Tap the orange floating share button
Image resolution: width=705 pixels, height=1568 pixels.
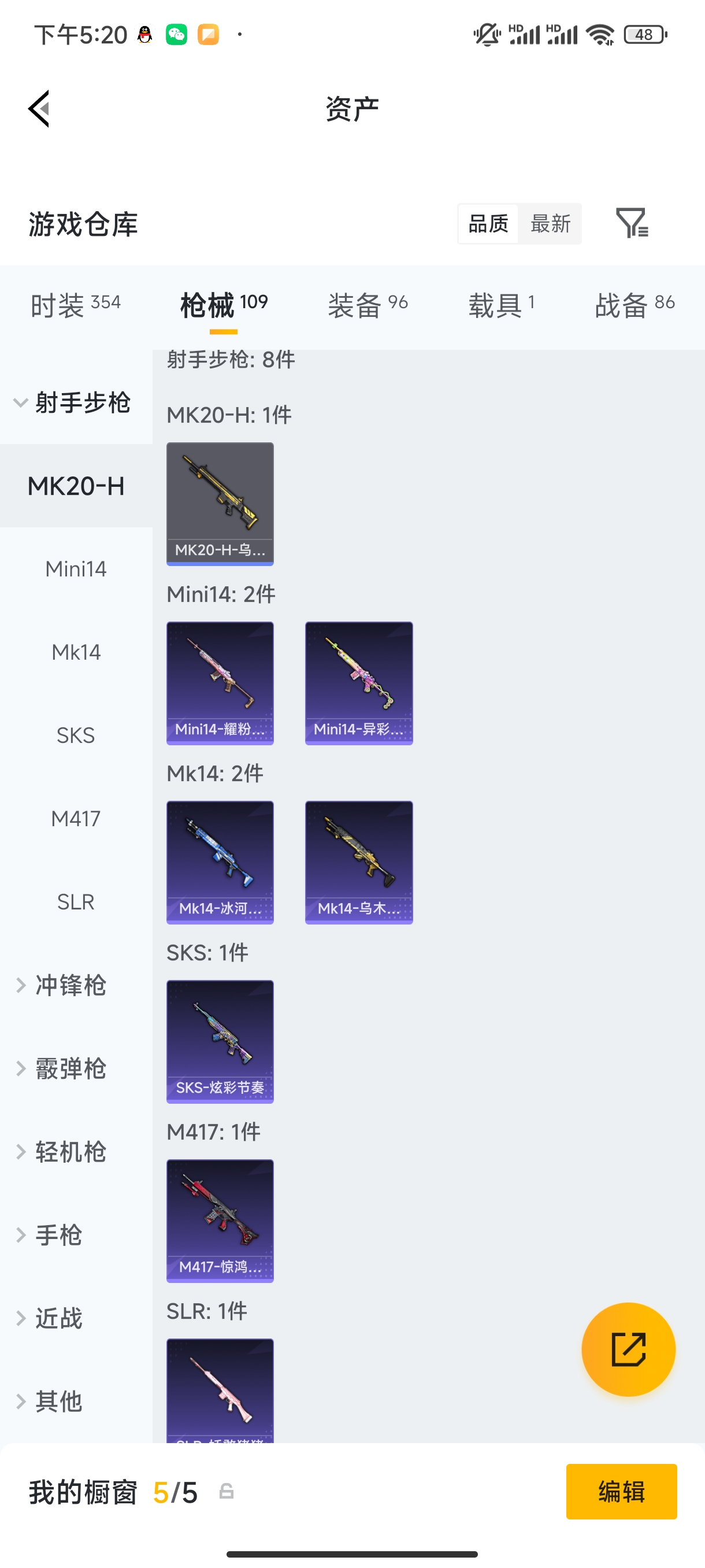coord(628,1349)
